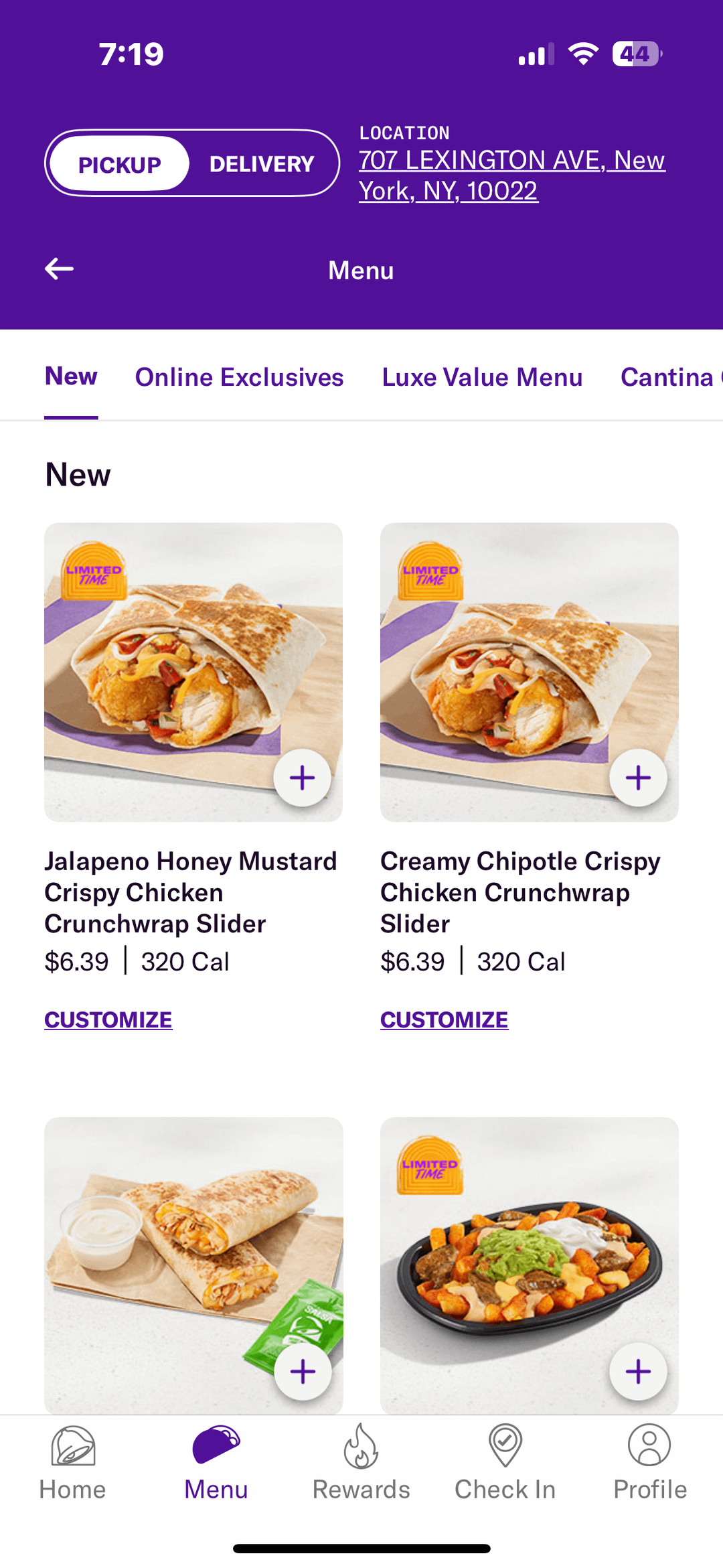
Task: Open the Cantina category tab
Action: pos(671,377)
